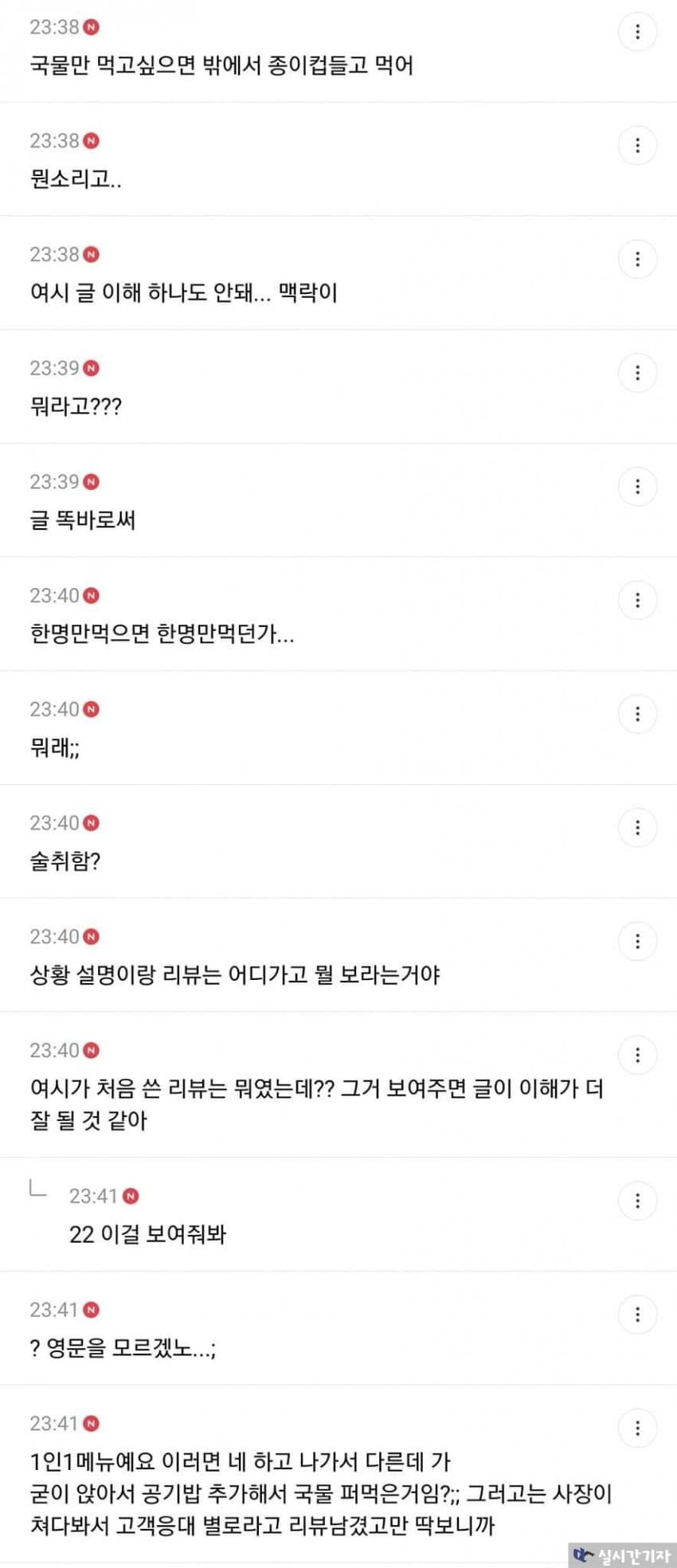This screenshot has width=677, height=1568.
Task: Open overflow menu for the 종이컵들고 먹어 comment
Action: [637, 32]
